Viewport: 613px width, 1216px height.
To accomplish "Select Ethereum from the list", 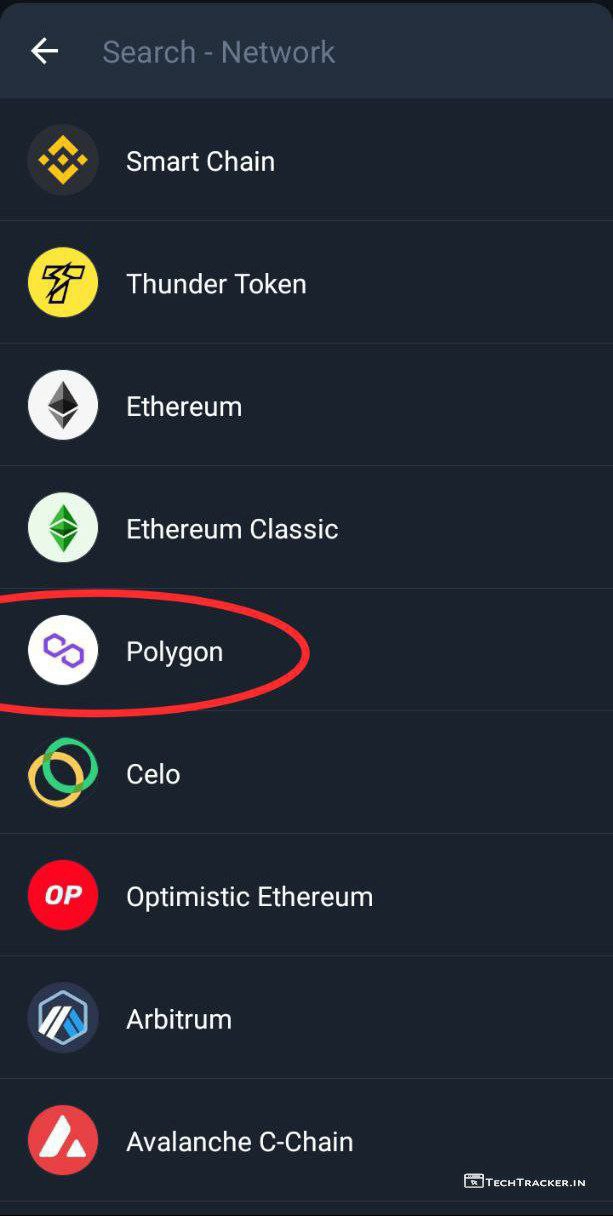I will tap(184, 407).
